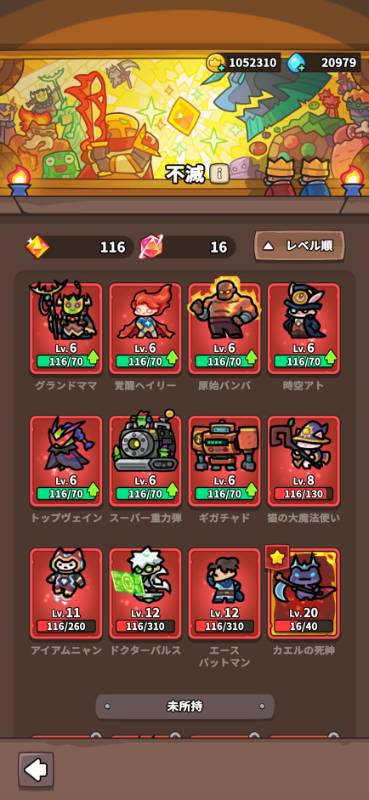Select the 時空アト card
369x800 pixels.
(x=304, y=326)
